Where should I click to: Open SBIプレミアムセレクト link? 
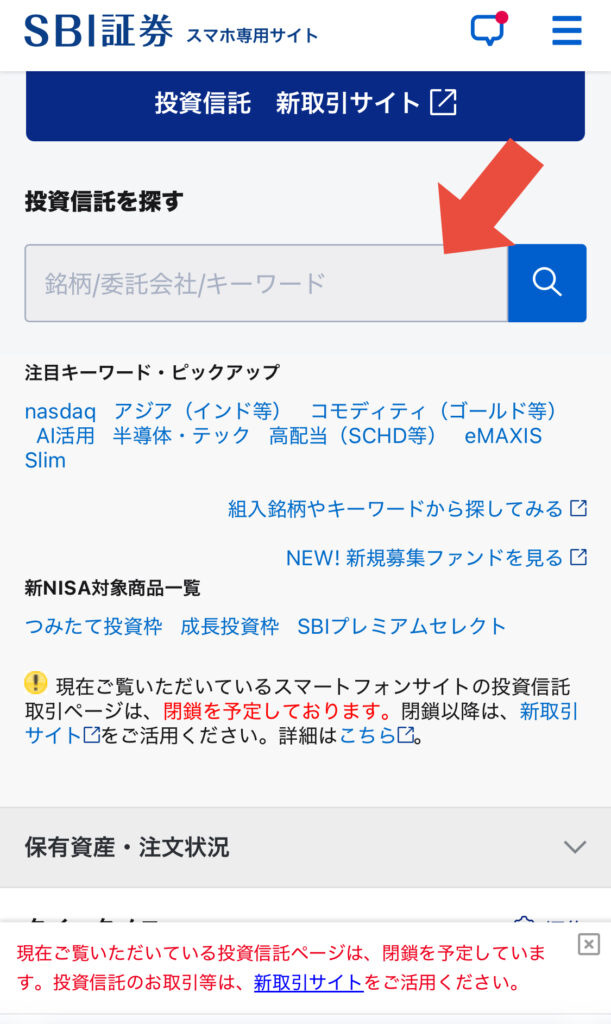coord(401,626)
